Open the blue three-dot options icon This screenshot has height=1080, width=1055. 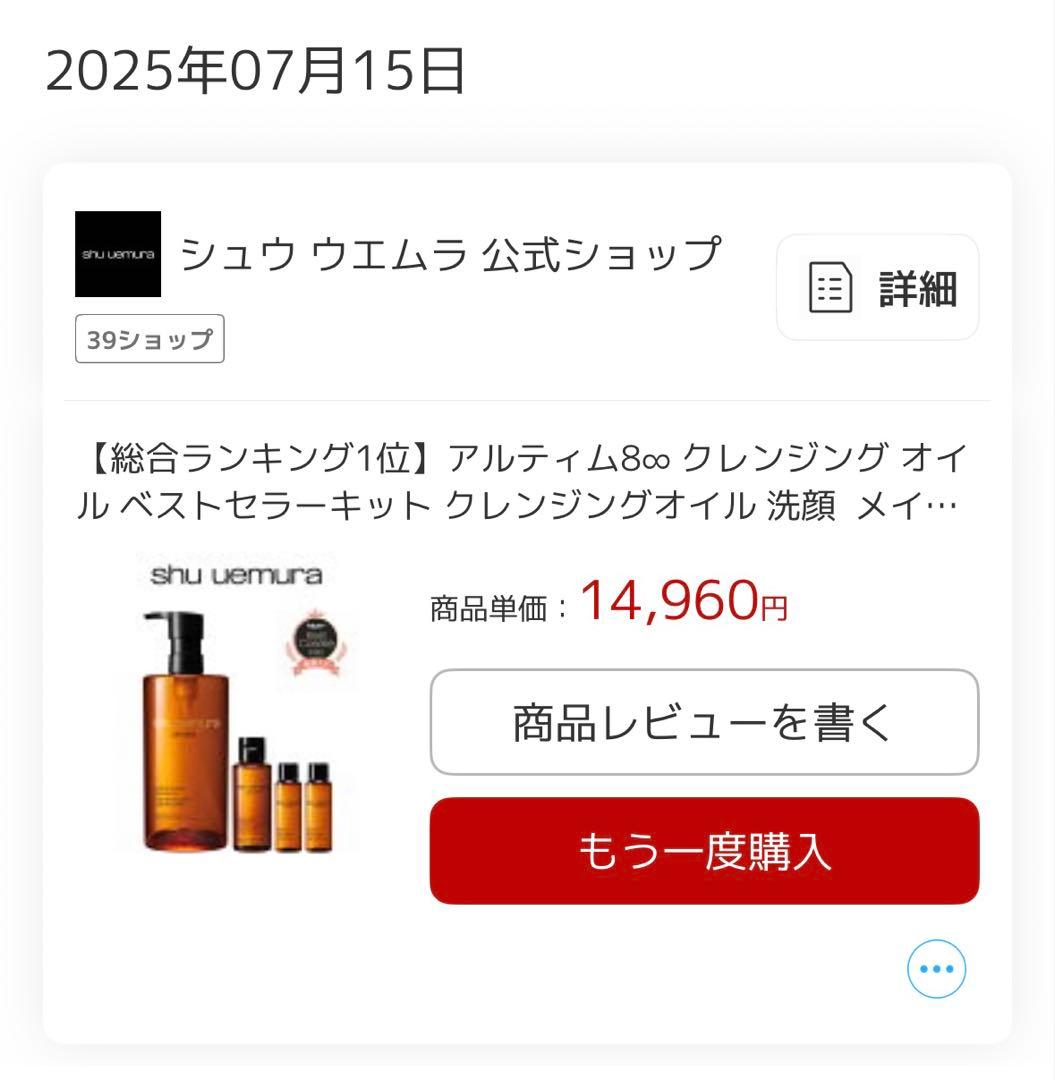(935, 968)
